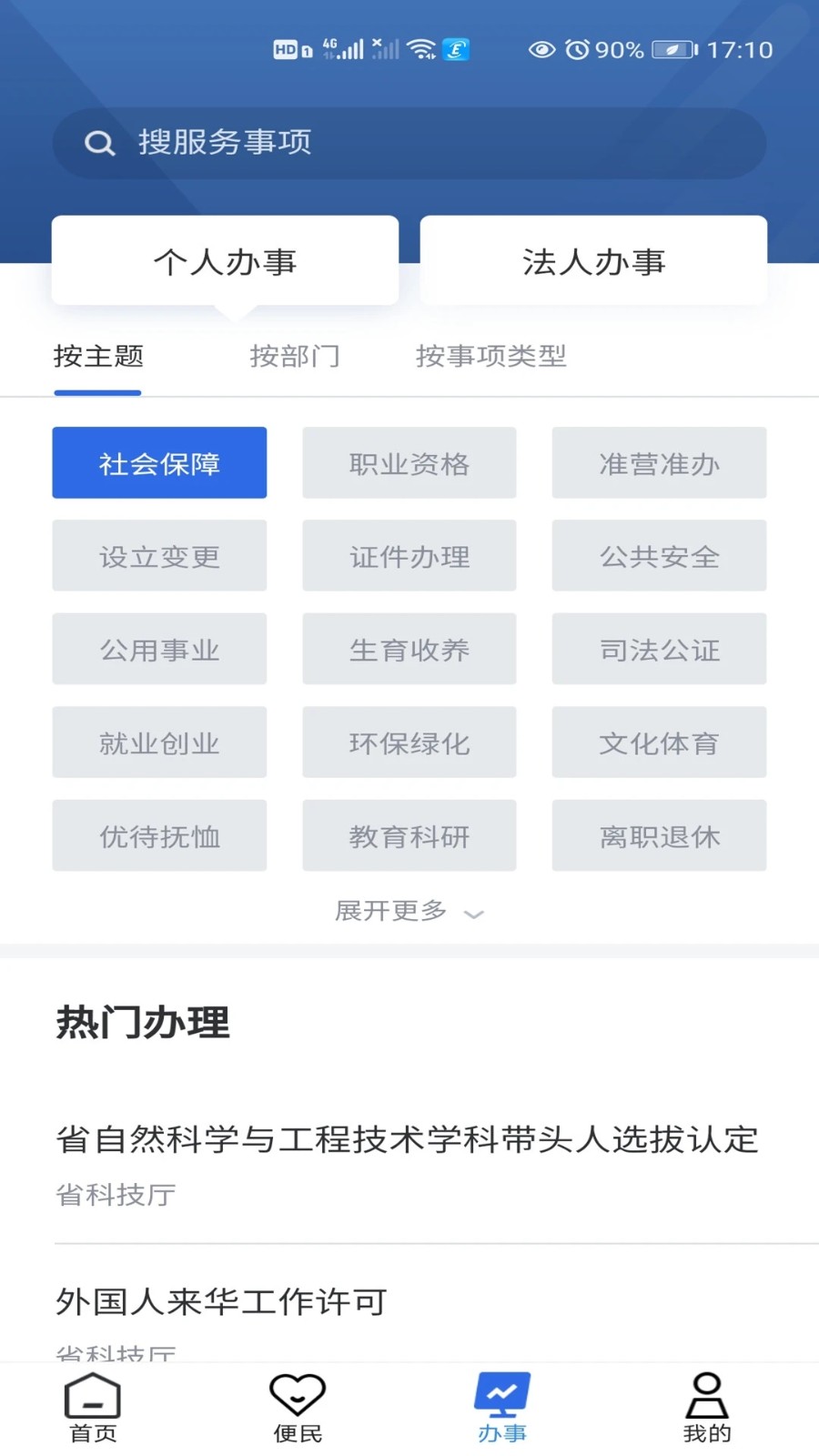
Task: Enable the 职业资格 category filter
Action: tap(409, 462)
